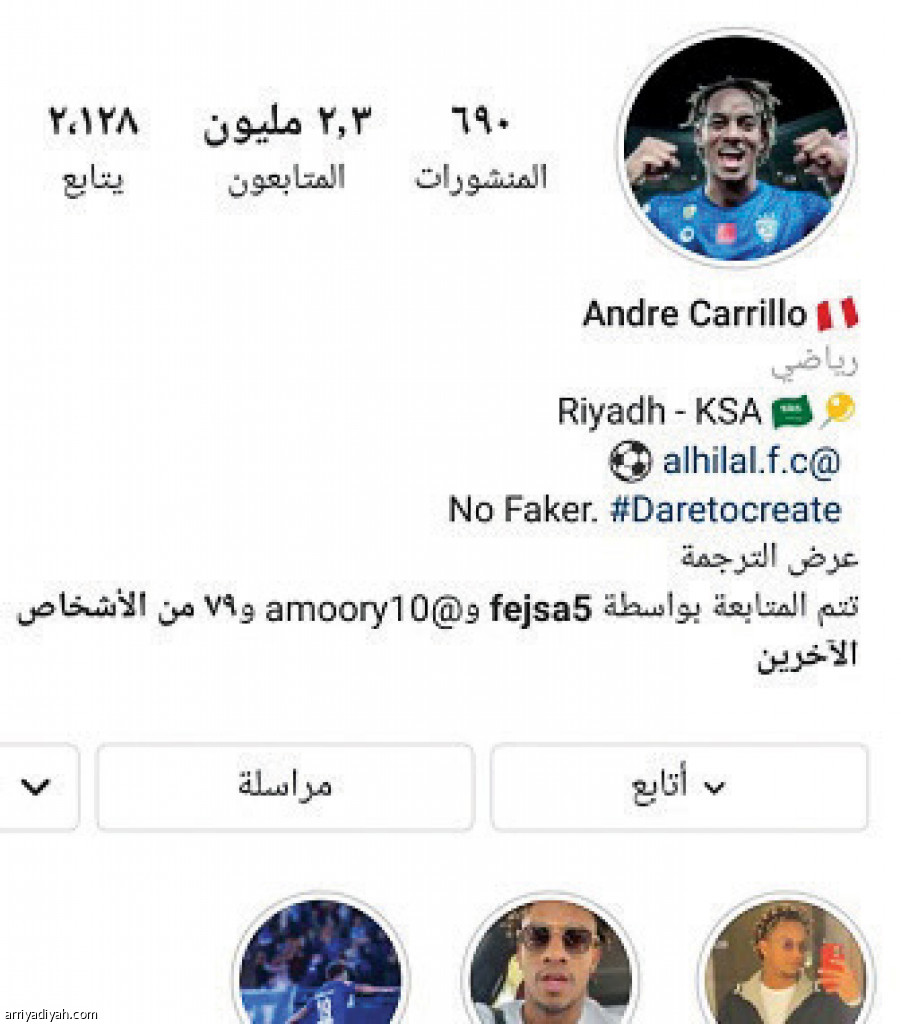Expand the suggested accounts chevron button
This screenshot has width=901, height=1024.
point(36,786)
